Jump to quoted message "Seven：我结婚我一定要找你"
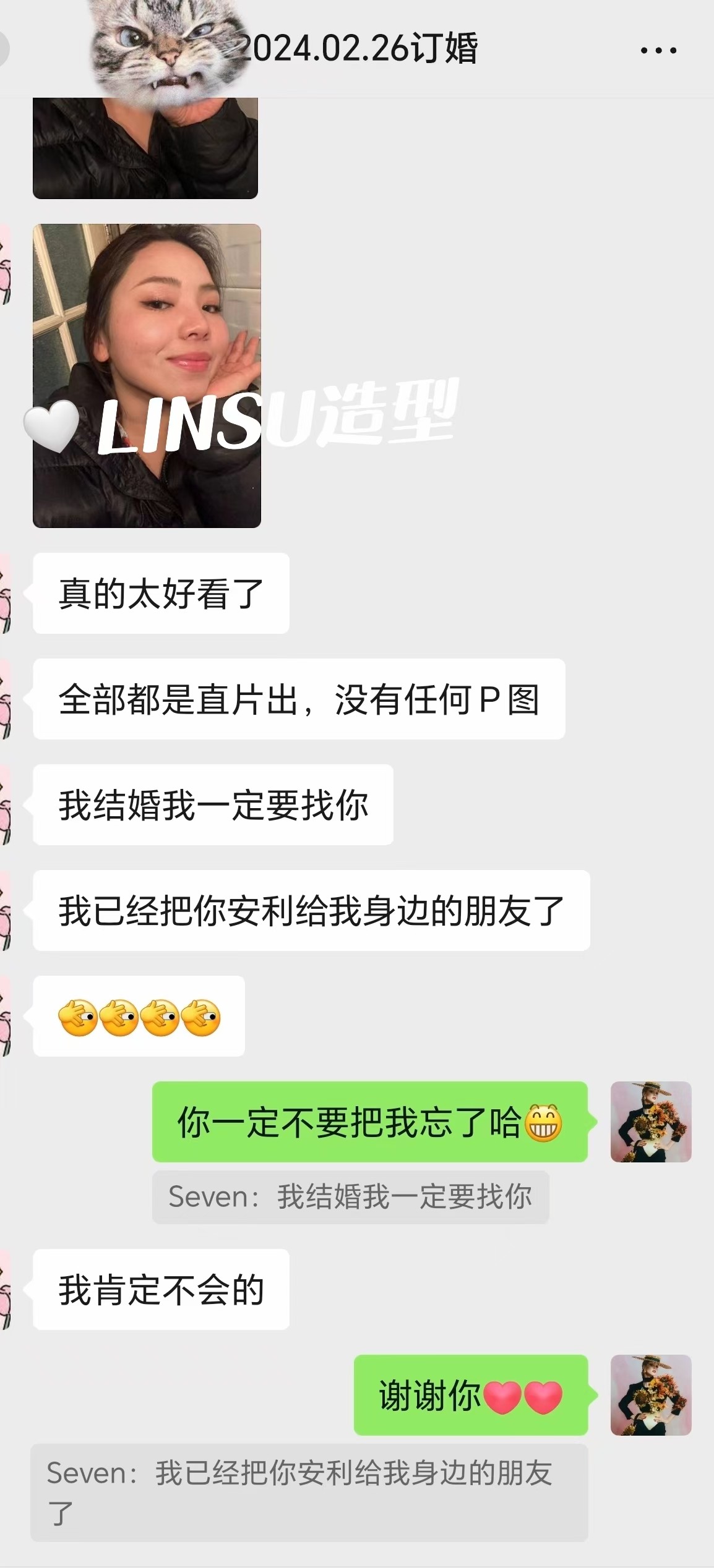The width and height of the screenshot is (714, 1568). tap(350, 1197)
